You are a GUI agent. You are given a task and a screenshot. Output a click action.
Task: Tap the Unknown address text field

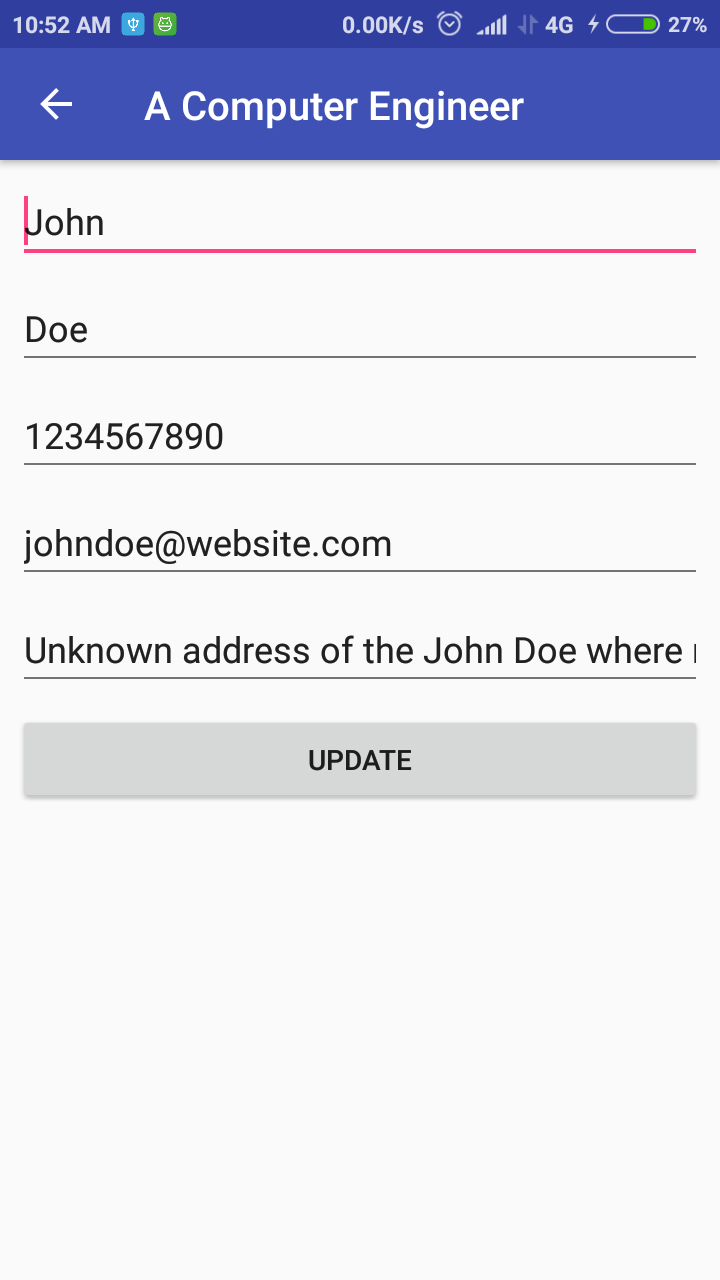point(359,651)
